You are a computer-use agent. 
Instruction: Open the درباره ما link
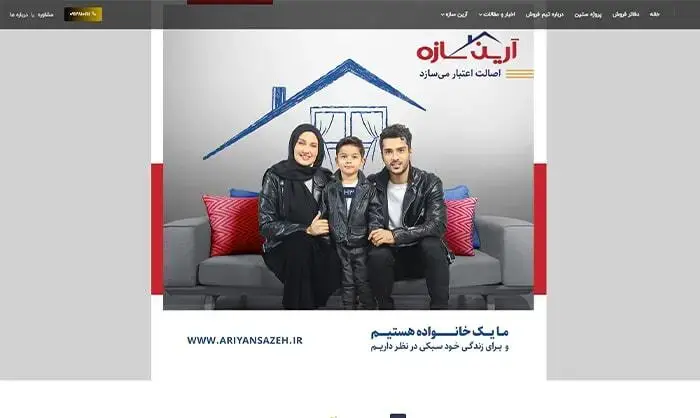19,15
